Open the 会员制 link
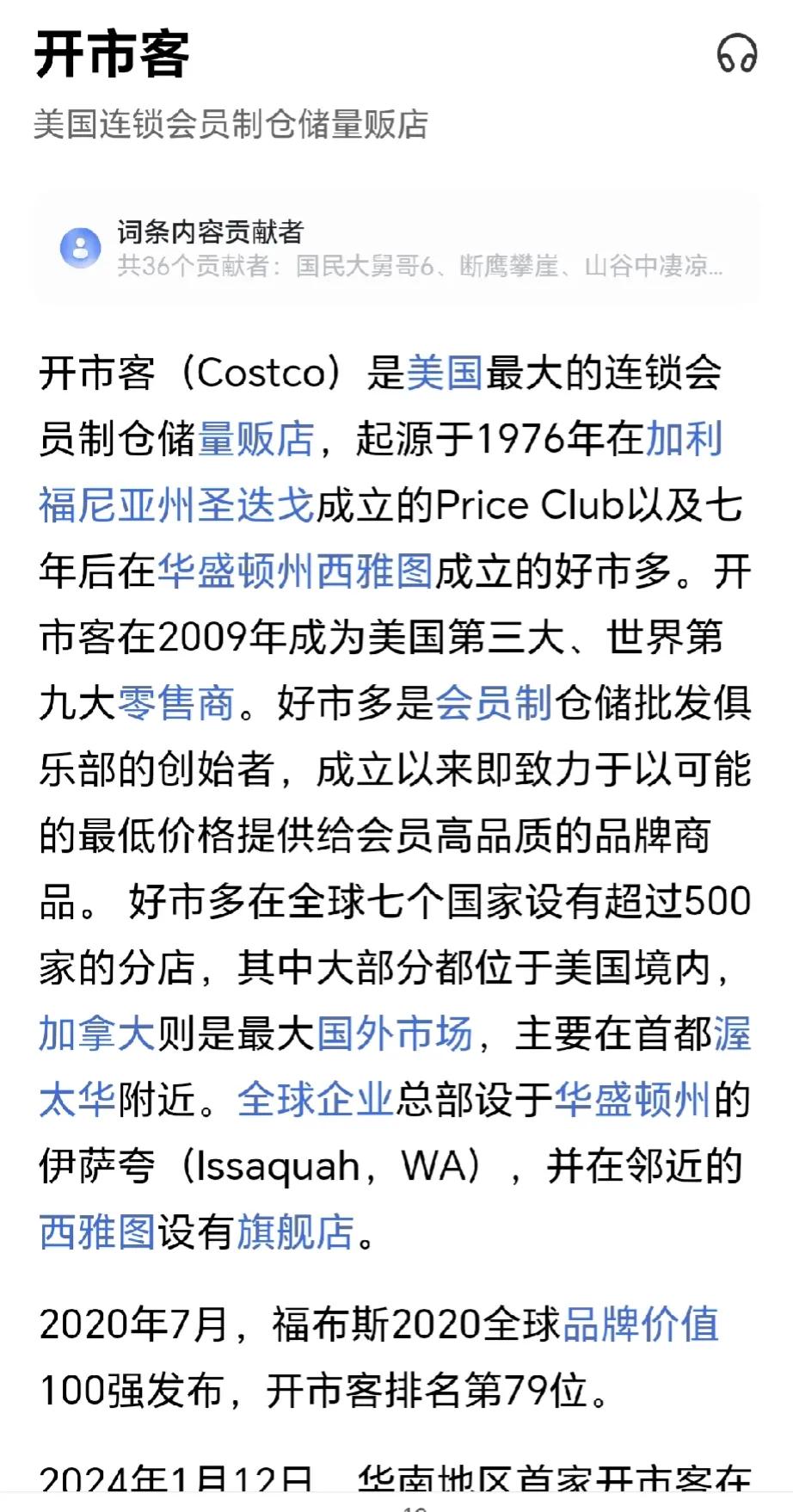Screen dimensions: 793x1512 [x=494, y=703]
